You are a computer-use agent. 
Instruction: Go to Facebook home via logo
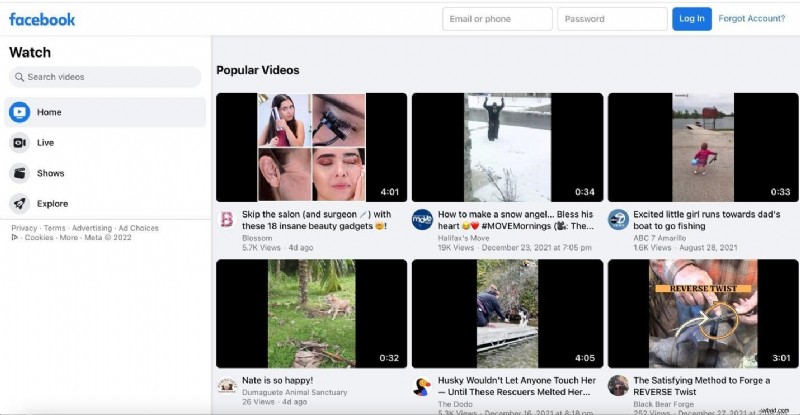click(x=42, y=19)
